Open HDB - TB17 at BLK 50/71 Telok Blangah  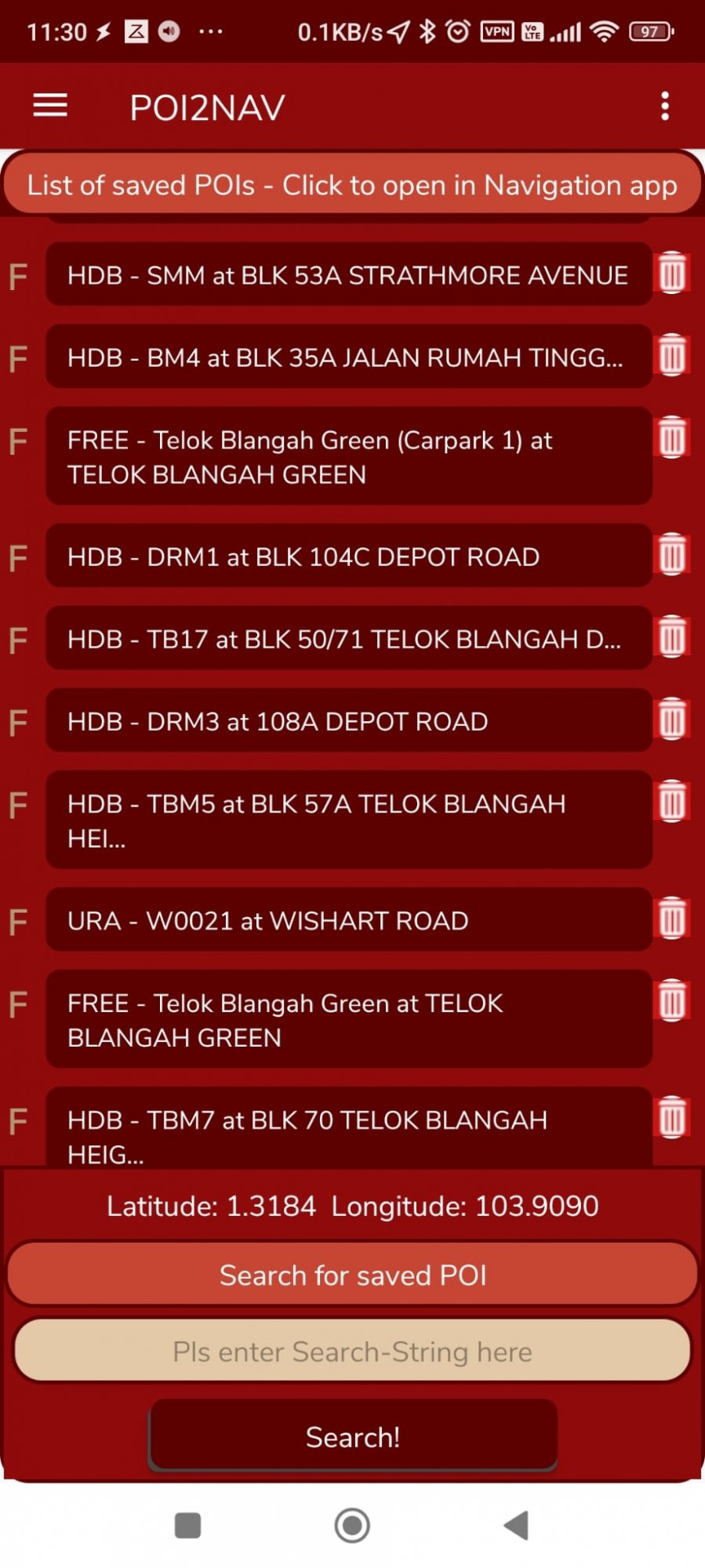pyautogui.click(x=349, y=639)
